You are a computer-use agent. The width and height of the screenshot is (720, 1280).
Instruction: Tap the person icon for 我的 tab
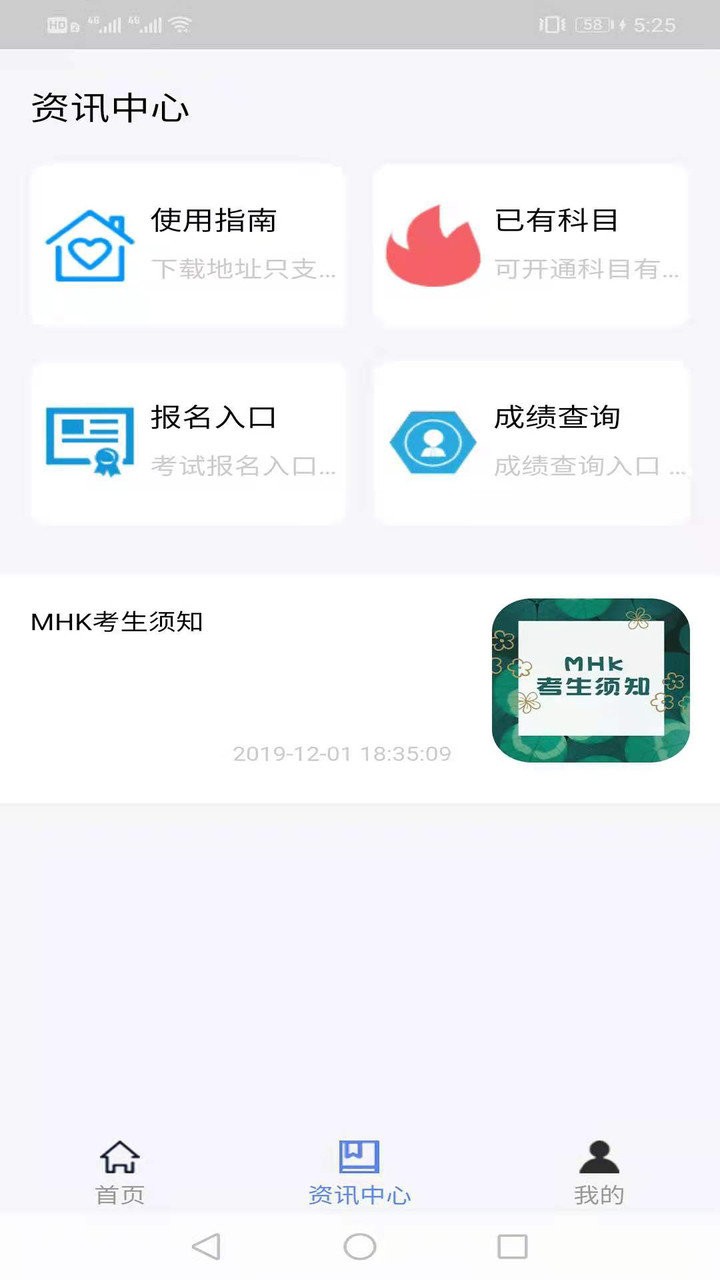pyautogui.click(x=598, y=1158)
